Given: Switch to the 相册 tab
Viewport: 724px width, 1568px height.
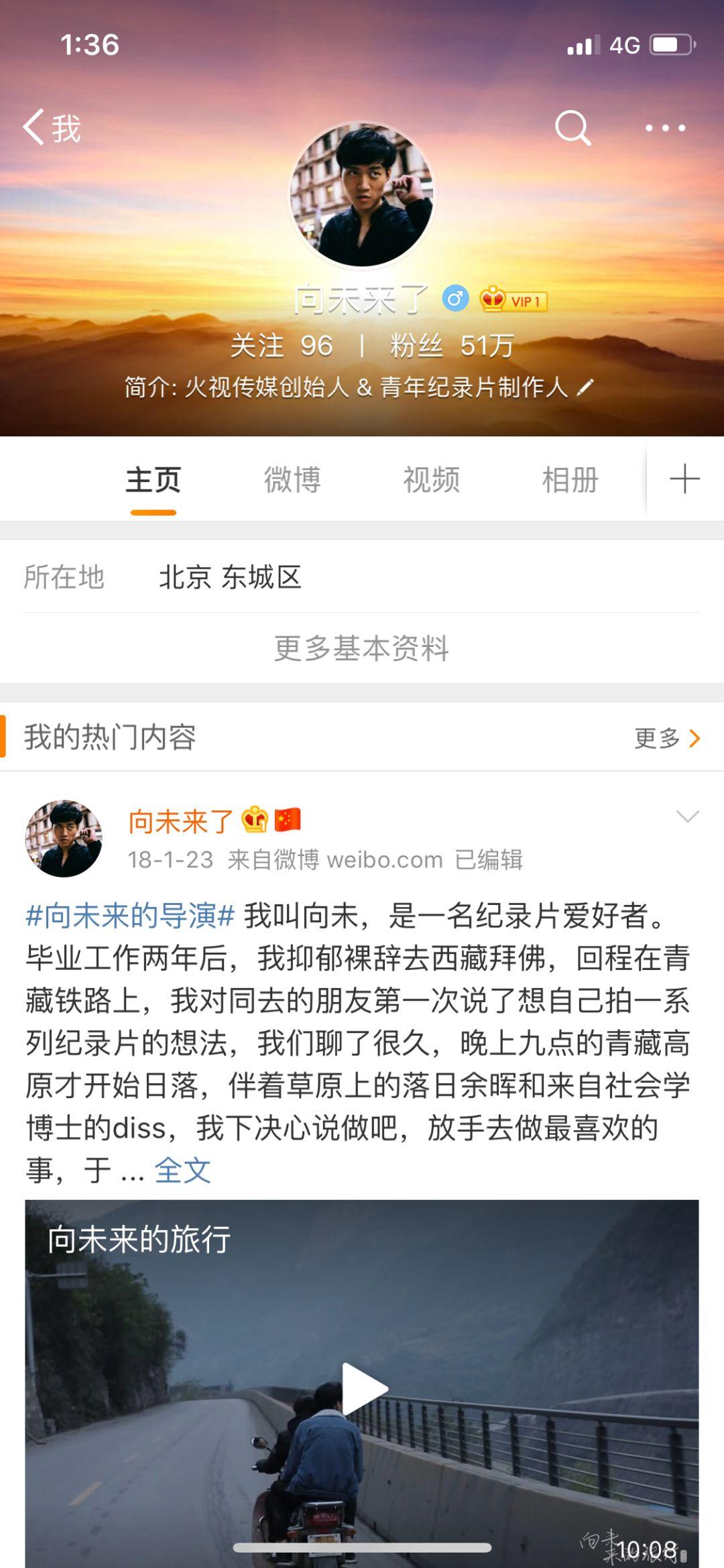Looking at the screenshot, I should [570, 480].
